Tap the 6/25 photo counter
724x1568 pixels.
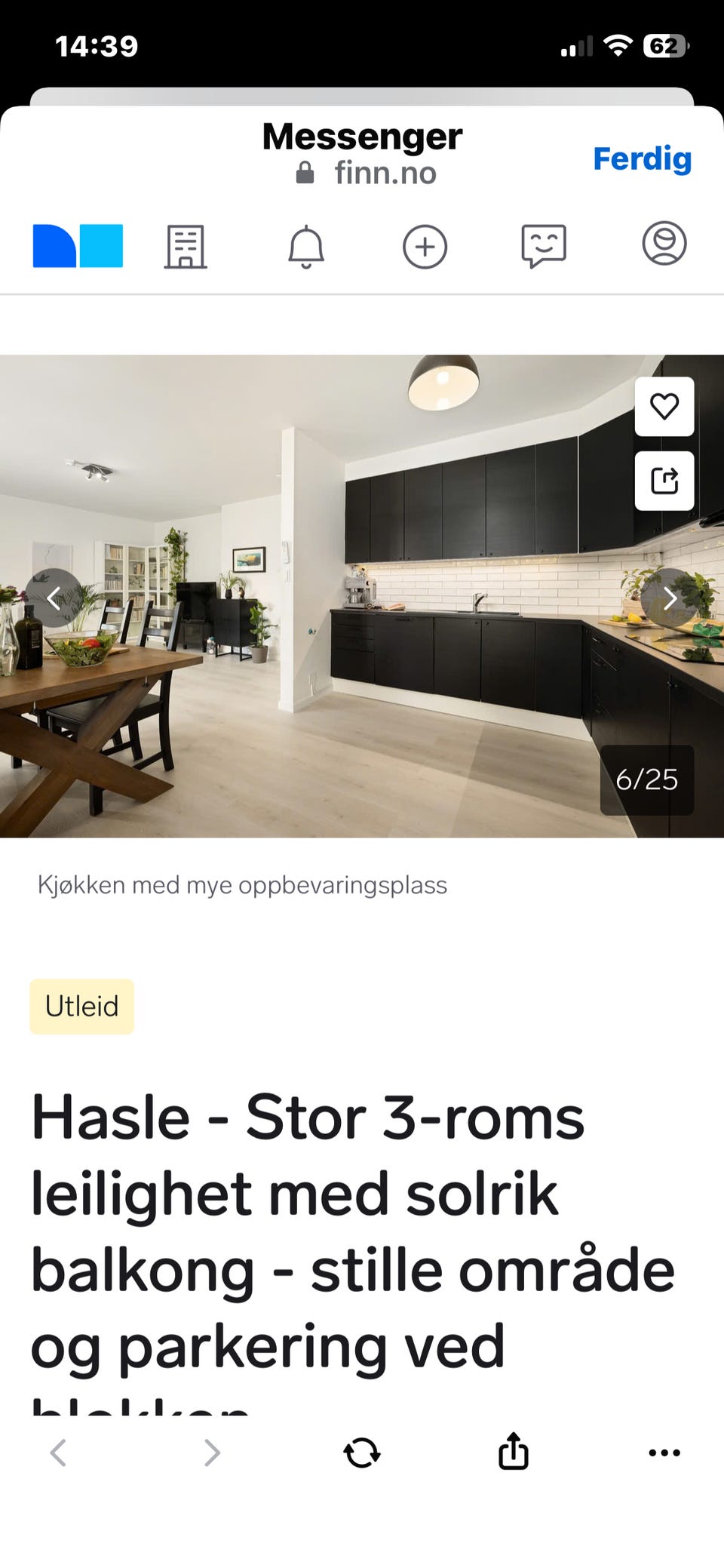(x=646, y=780)
